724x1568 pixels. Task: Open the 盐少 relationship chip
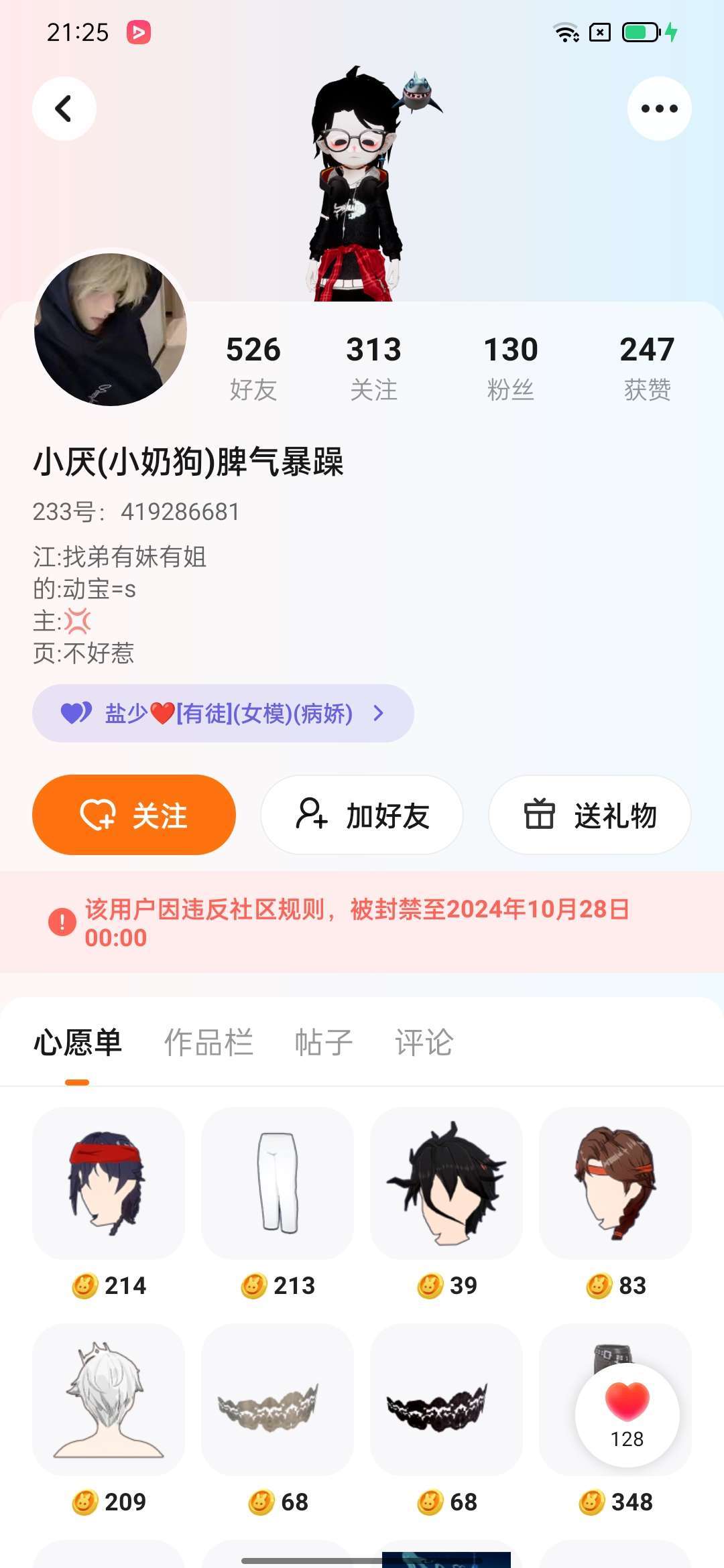[223, 713]
